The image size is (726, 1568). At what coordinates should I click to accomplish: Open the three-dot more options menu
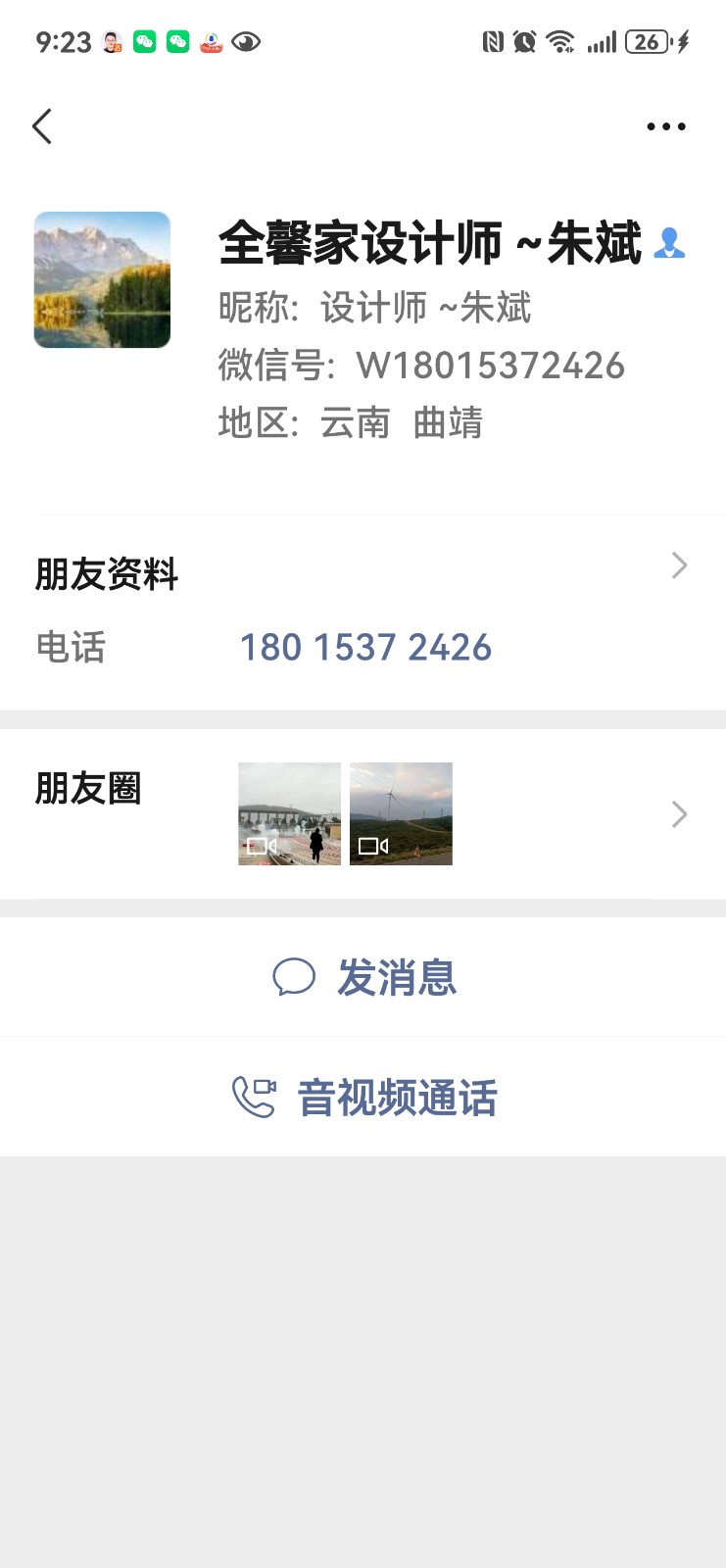coord(666,126)
